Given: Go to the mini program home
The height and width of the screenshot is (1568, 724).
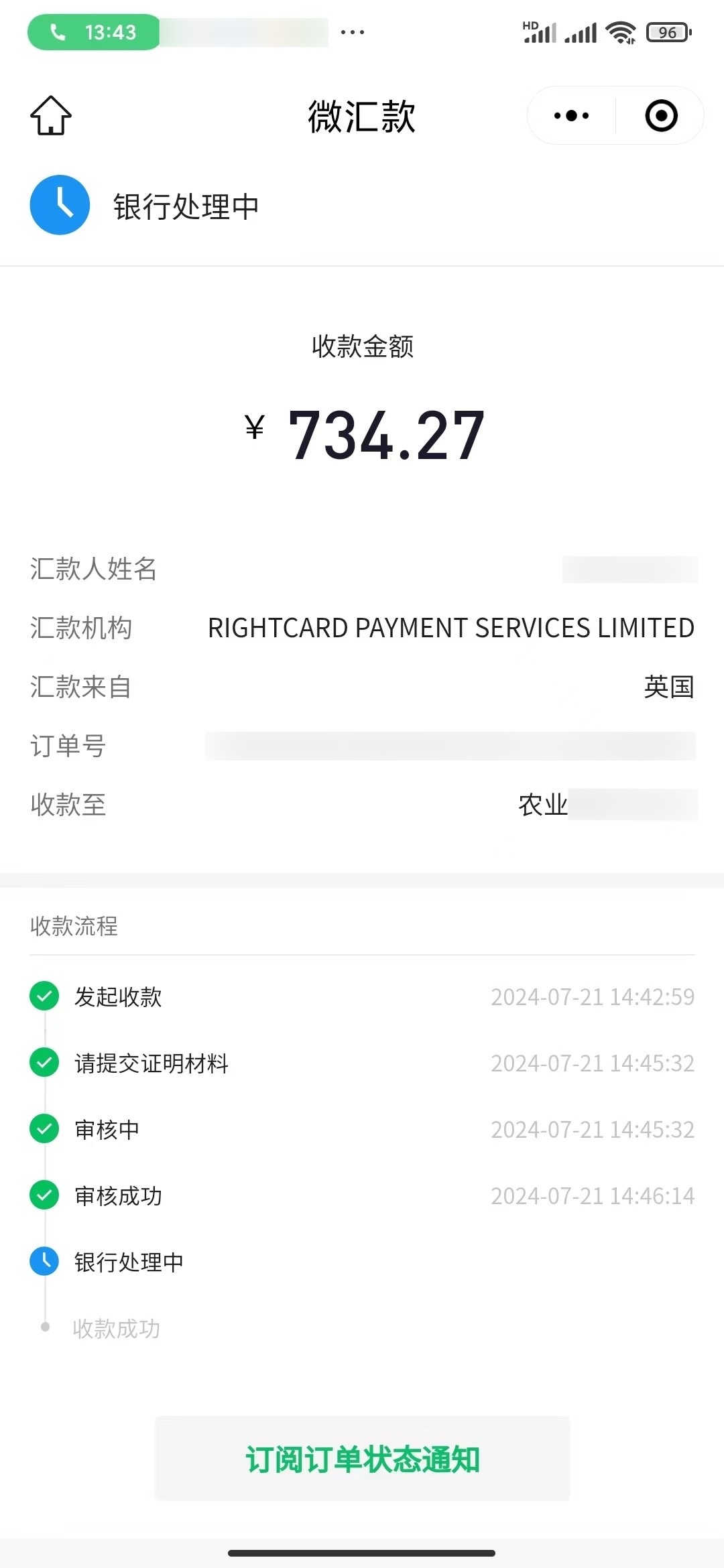Looking at the screenshot, I should point(51,115).
